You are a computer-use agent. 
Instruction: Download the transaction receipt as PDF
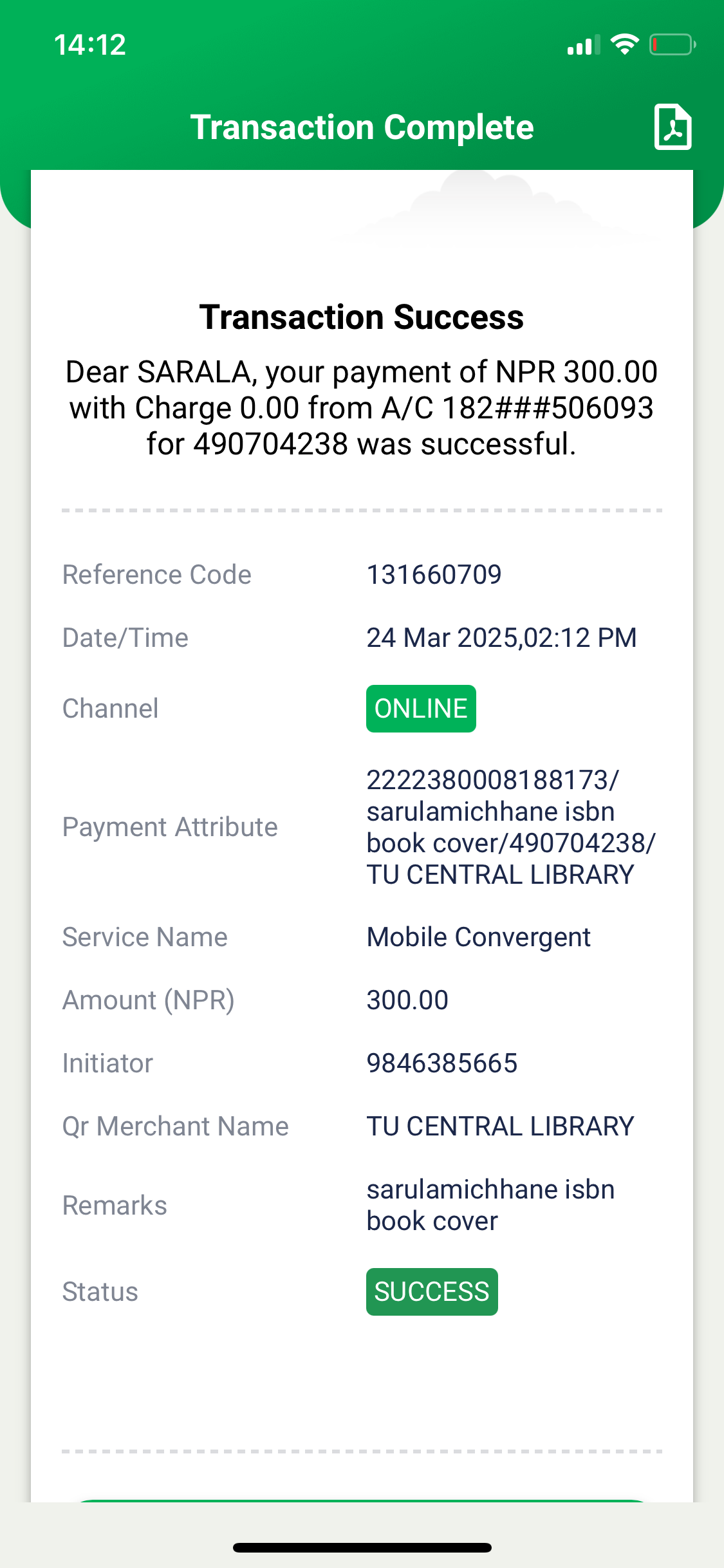tap(673, 127)
